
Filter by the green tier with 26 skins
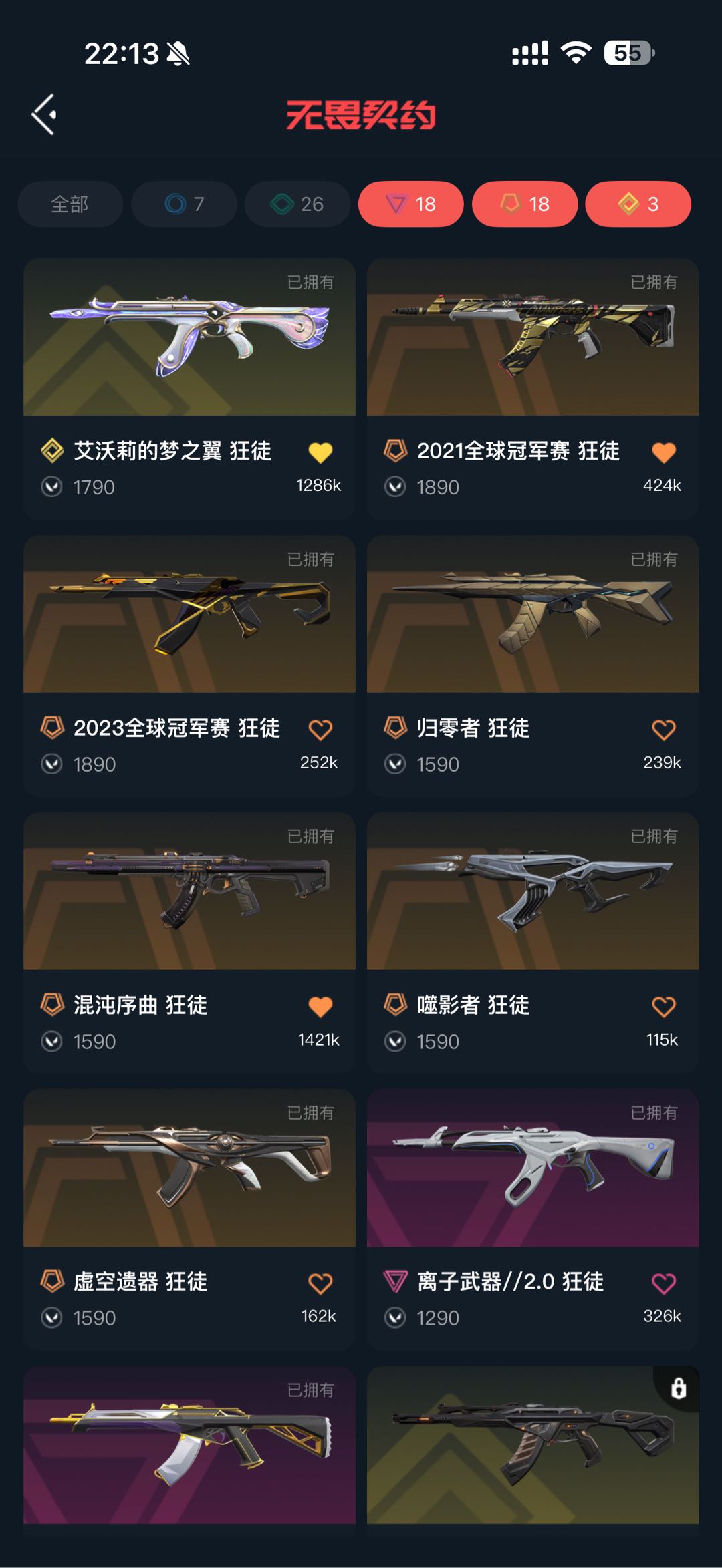coord(297,204)
